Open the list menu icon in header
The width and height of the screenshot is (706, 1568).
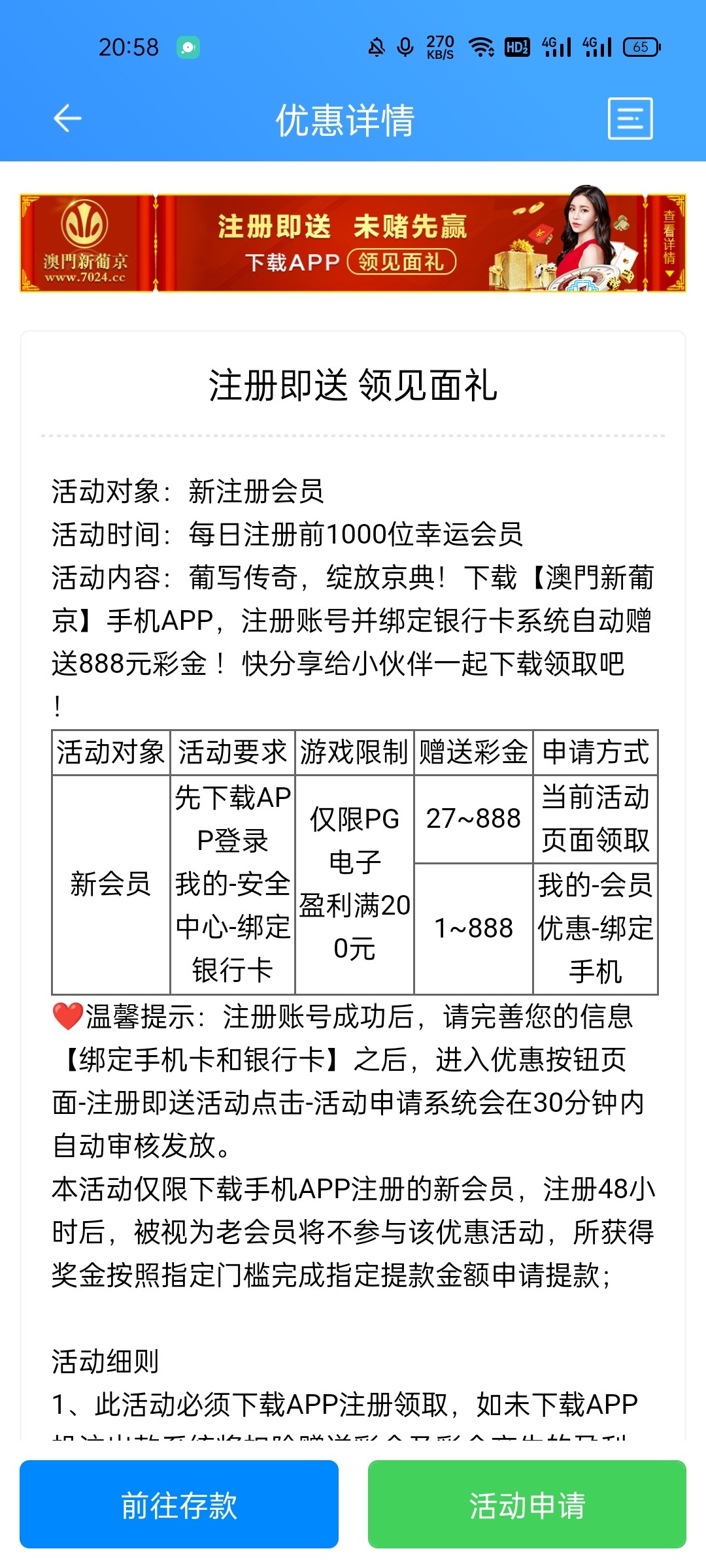630,119
